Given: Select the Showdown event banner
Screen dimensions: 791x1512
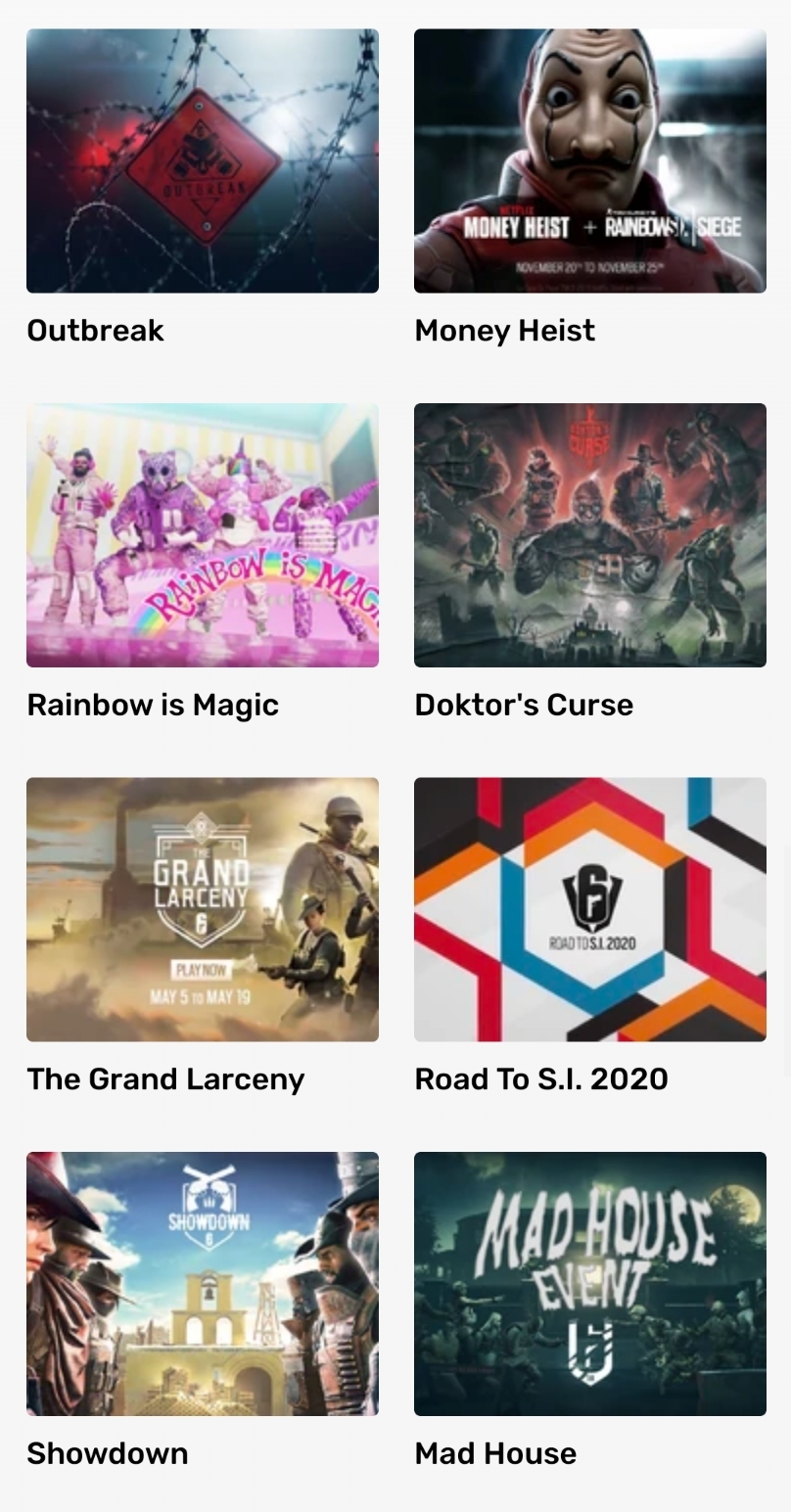Looking at the screenshot, I should click(203, 1284).
